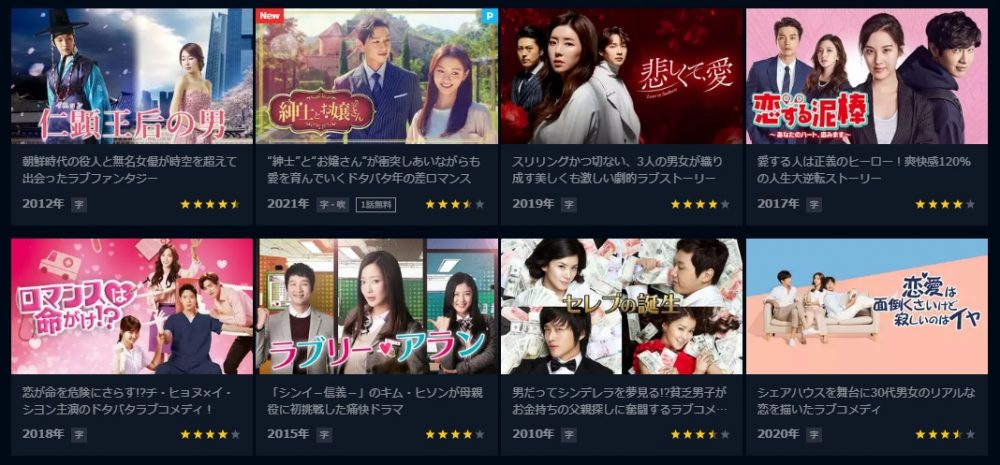The image size is (1000, 465).
Task: Open 恋する泥棒 drama details
Action: (867, 77)
